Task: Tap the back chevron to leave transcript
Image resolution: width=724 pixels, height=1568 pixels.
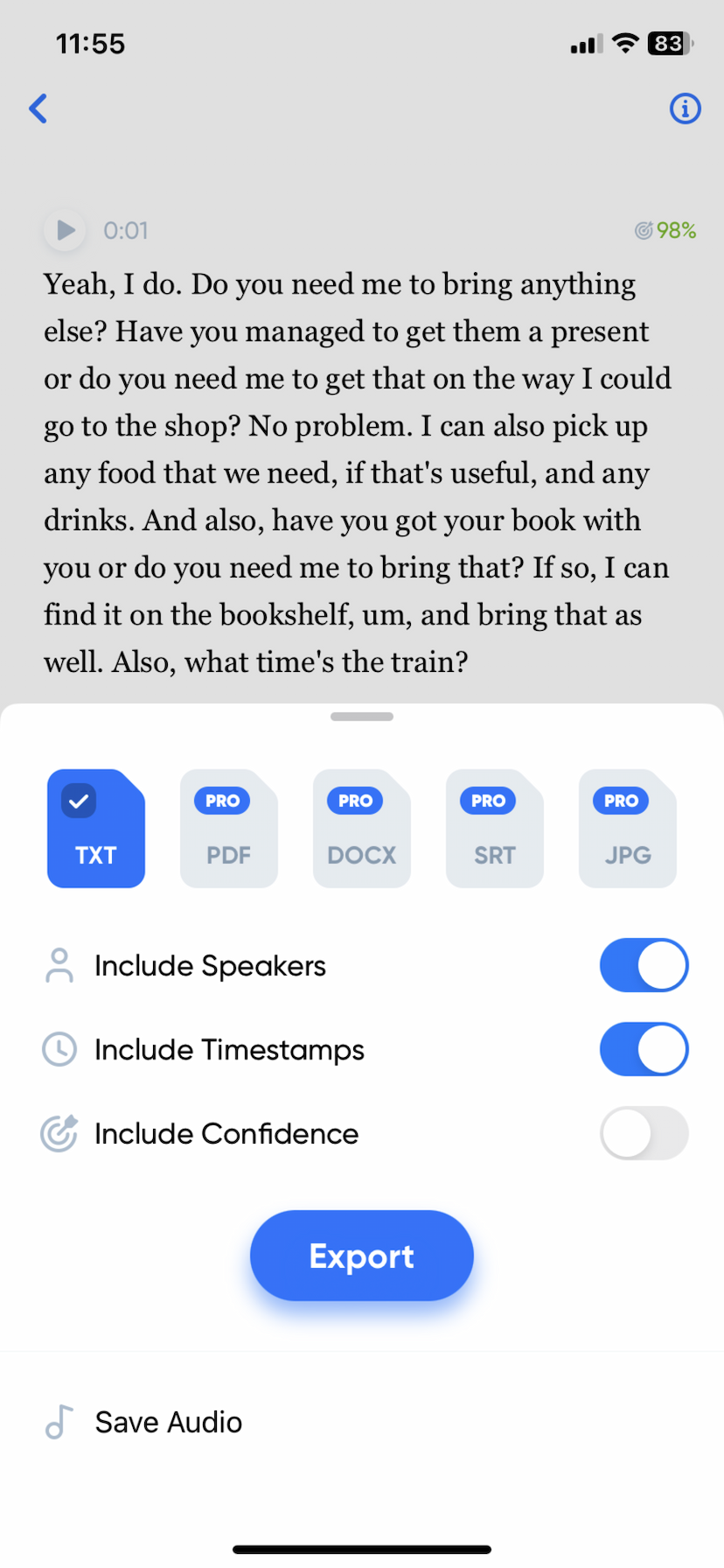Action: coord(38,108)
